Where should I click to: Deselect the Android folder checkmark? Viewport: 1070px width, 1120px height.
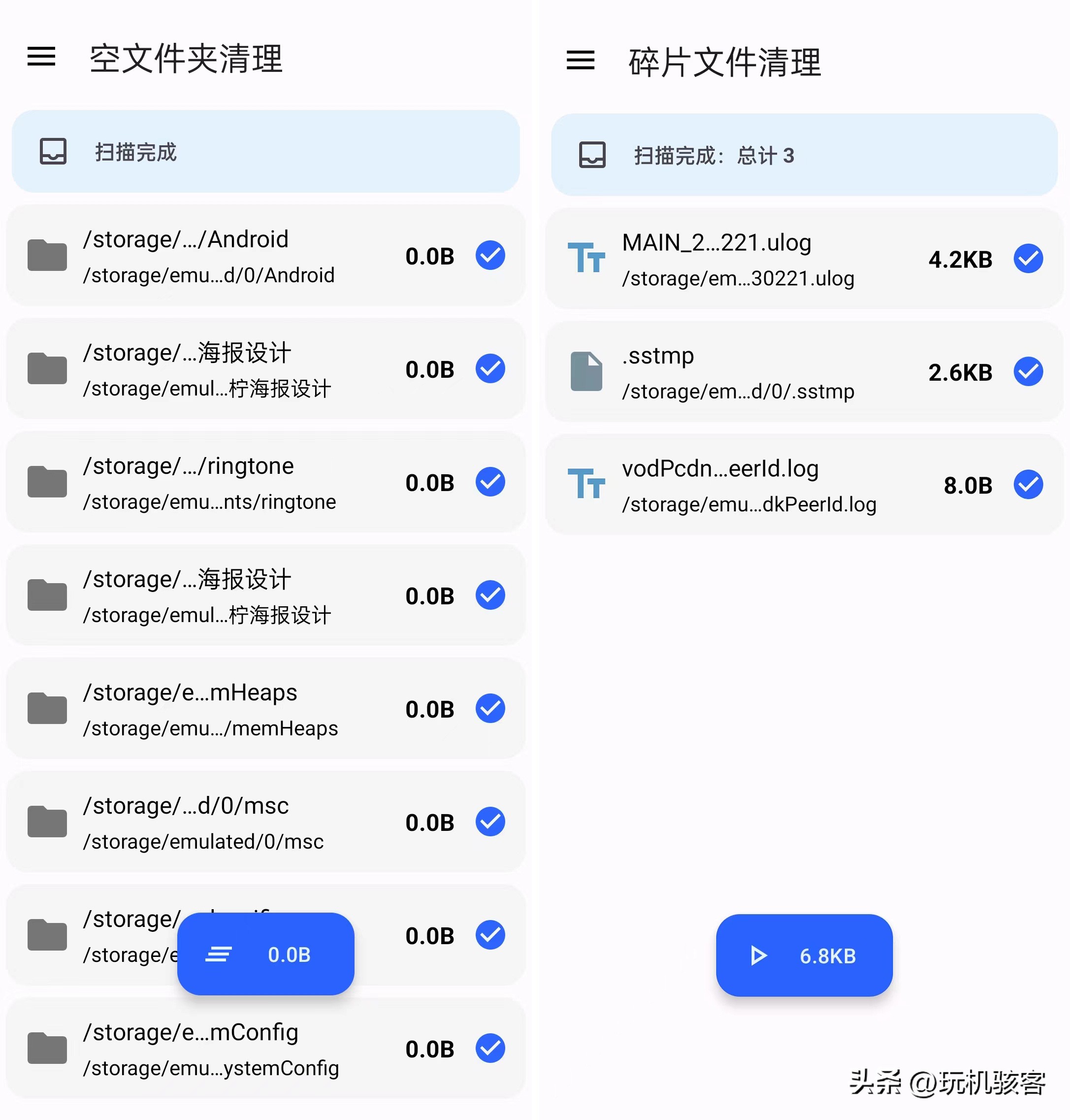[x=490, y=255]
